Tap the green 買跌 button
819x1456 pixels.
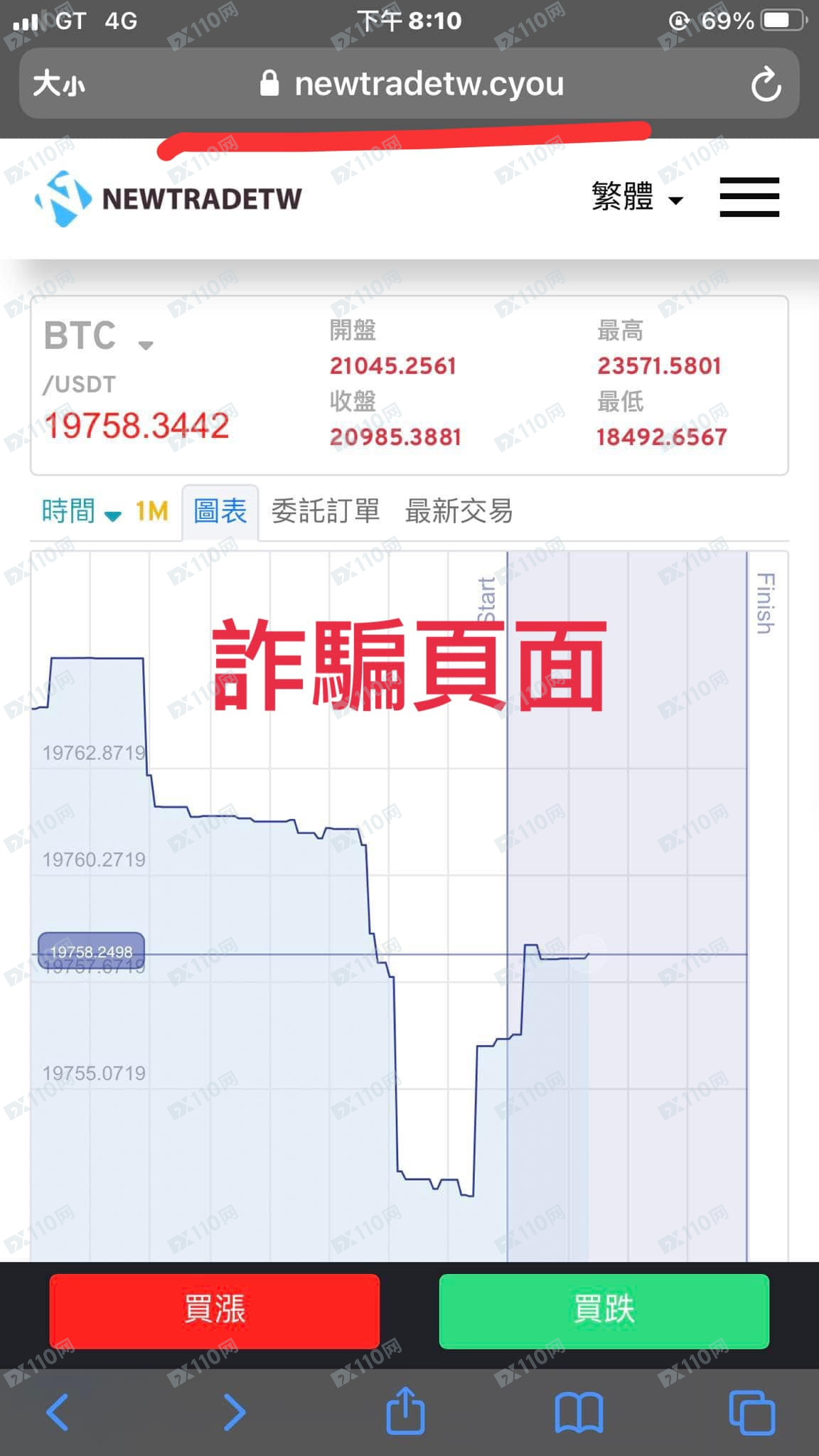click(x=604, y=1311)
